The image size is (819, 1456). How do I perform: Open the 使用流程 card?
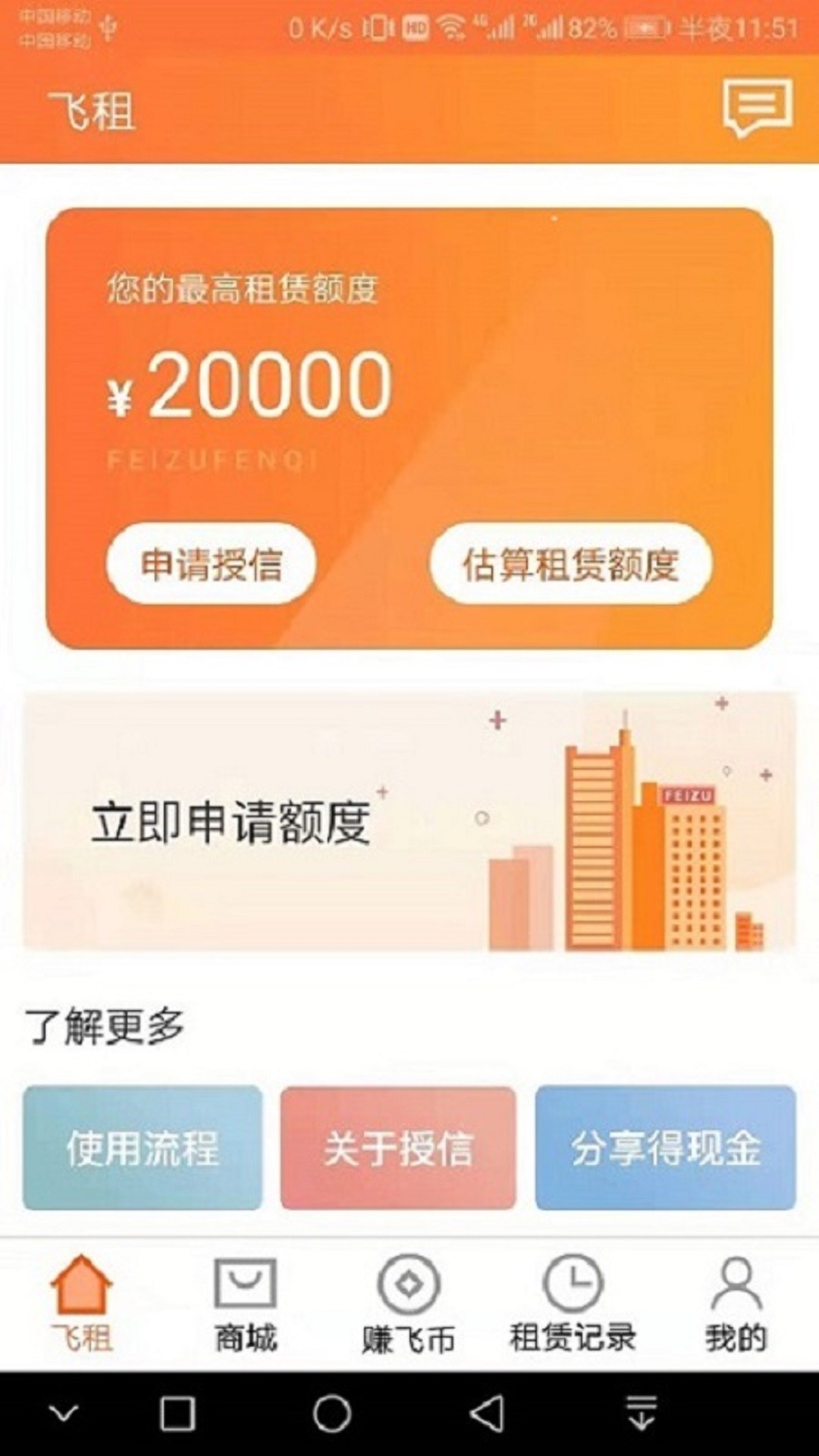point(143,1147)
